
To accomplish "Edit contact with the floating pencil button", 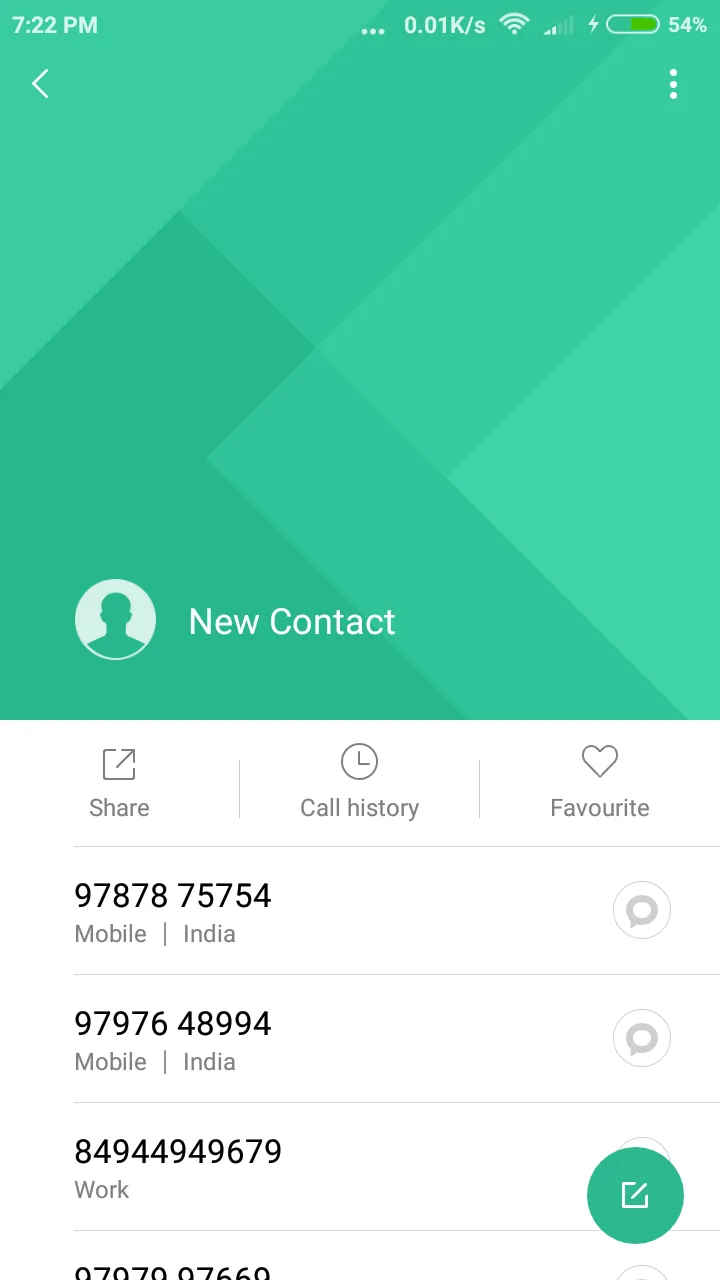I will click(x=635, y=1195).
